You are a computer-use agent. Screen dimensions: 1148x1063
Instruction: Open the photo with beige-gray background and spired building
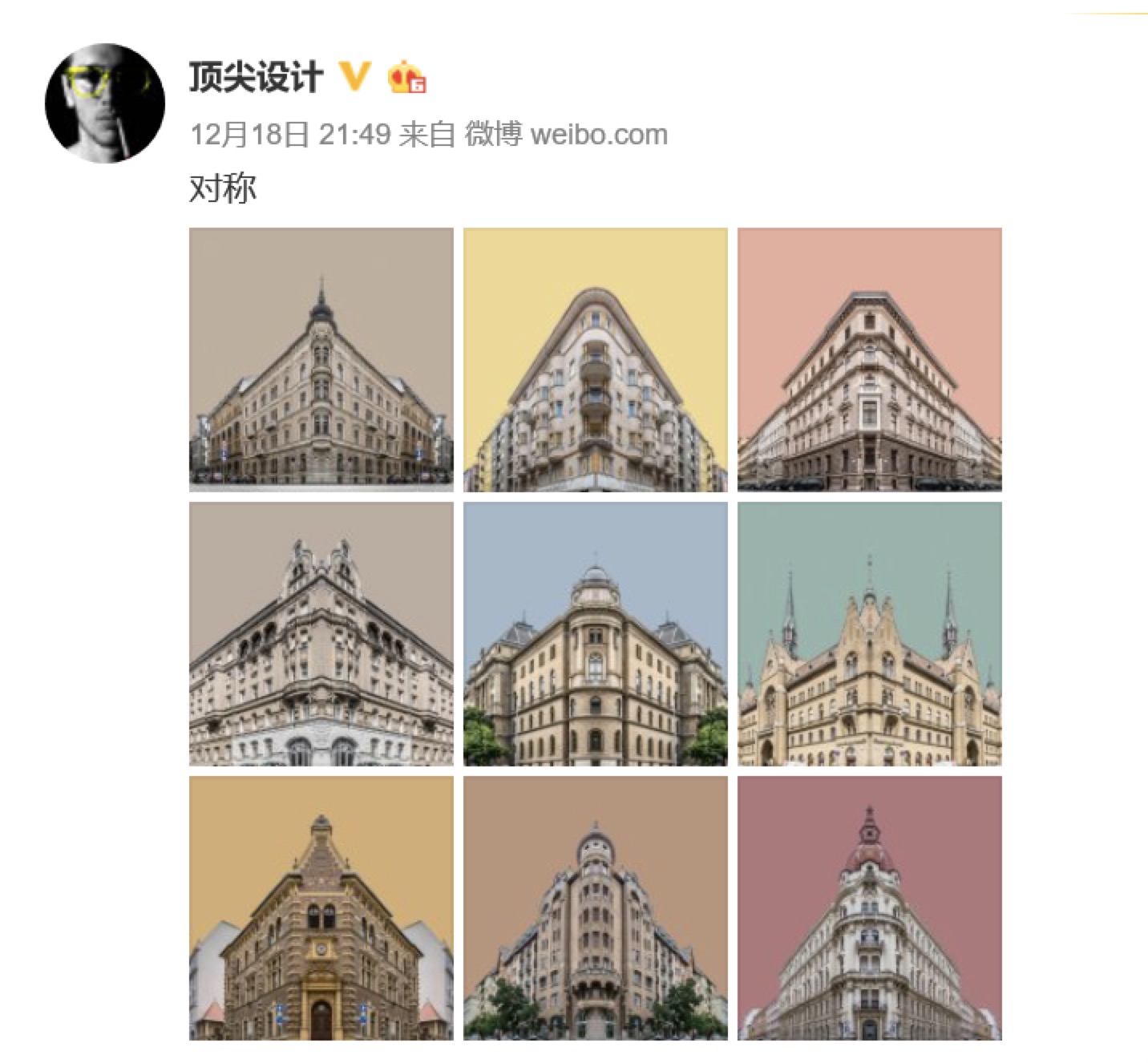(x=321, y=360)
